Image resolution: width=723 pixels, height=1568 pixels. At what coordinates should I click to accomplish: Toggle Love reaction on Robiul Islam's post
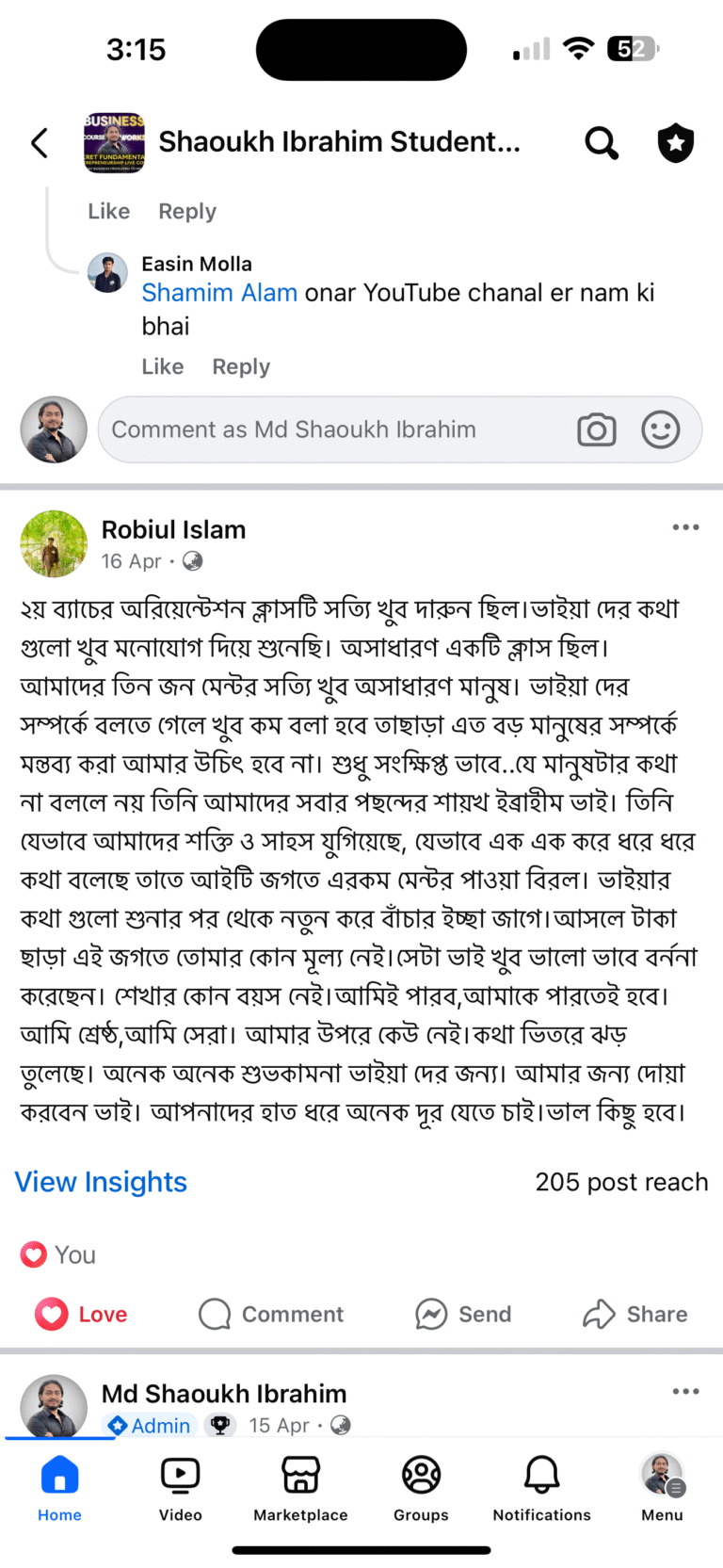point(82,1314)
